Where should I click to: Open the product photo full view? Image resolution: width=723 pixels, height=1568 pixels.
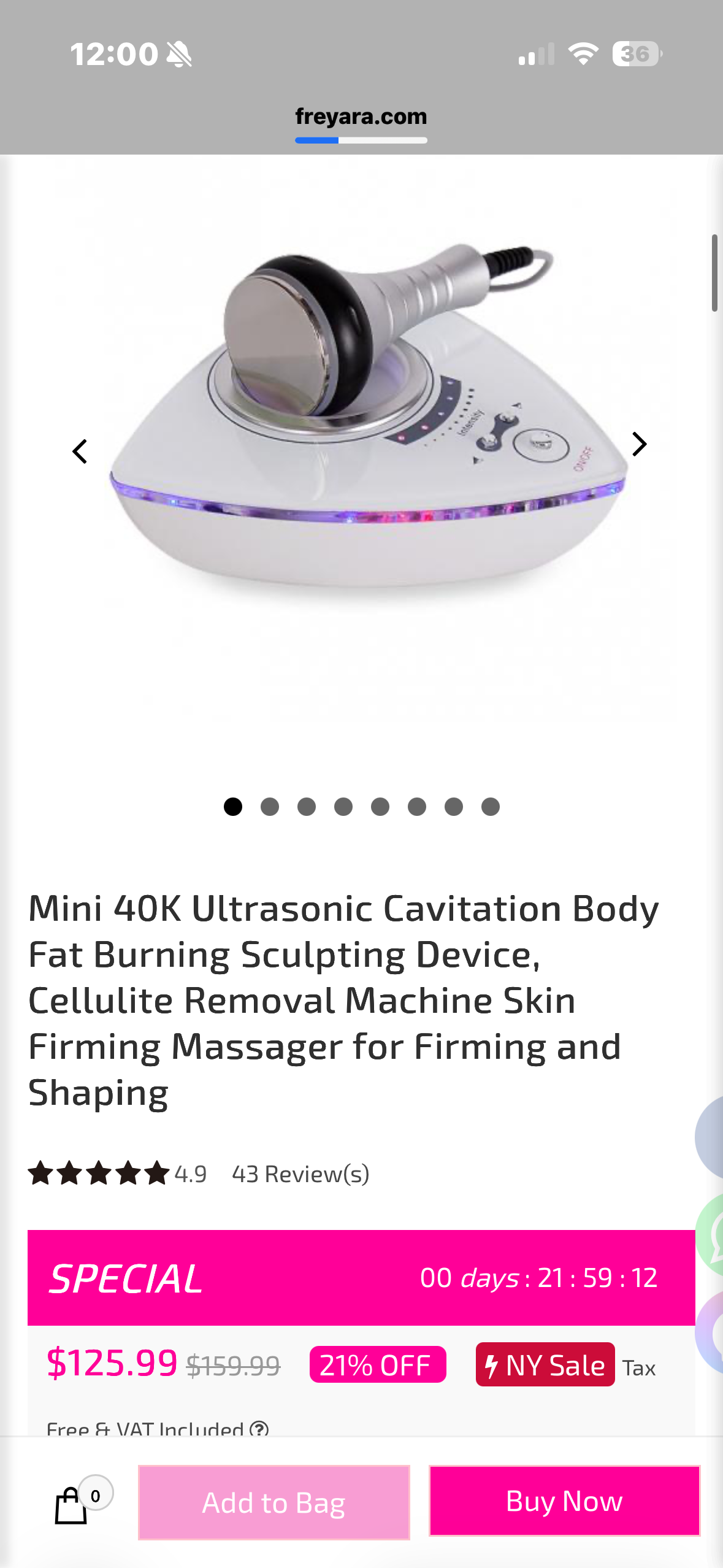[x=362, y=429]
